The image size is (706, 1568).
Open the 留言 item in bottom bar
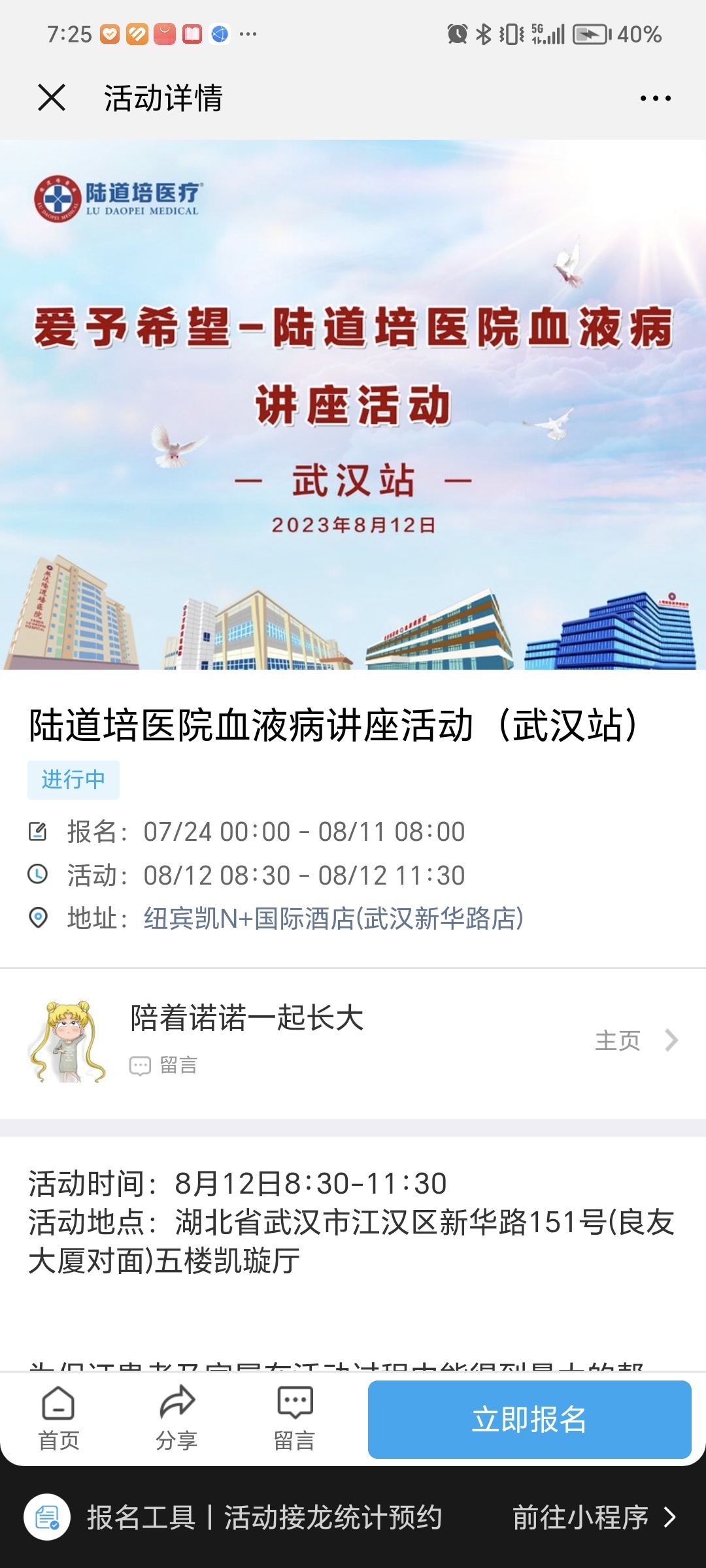point(294,1419)
